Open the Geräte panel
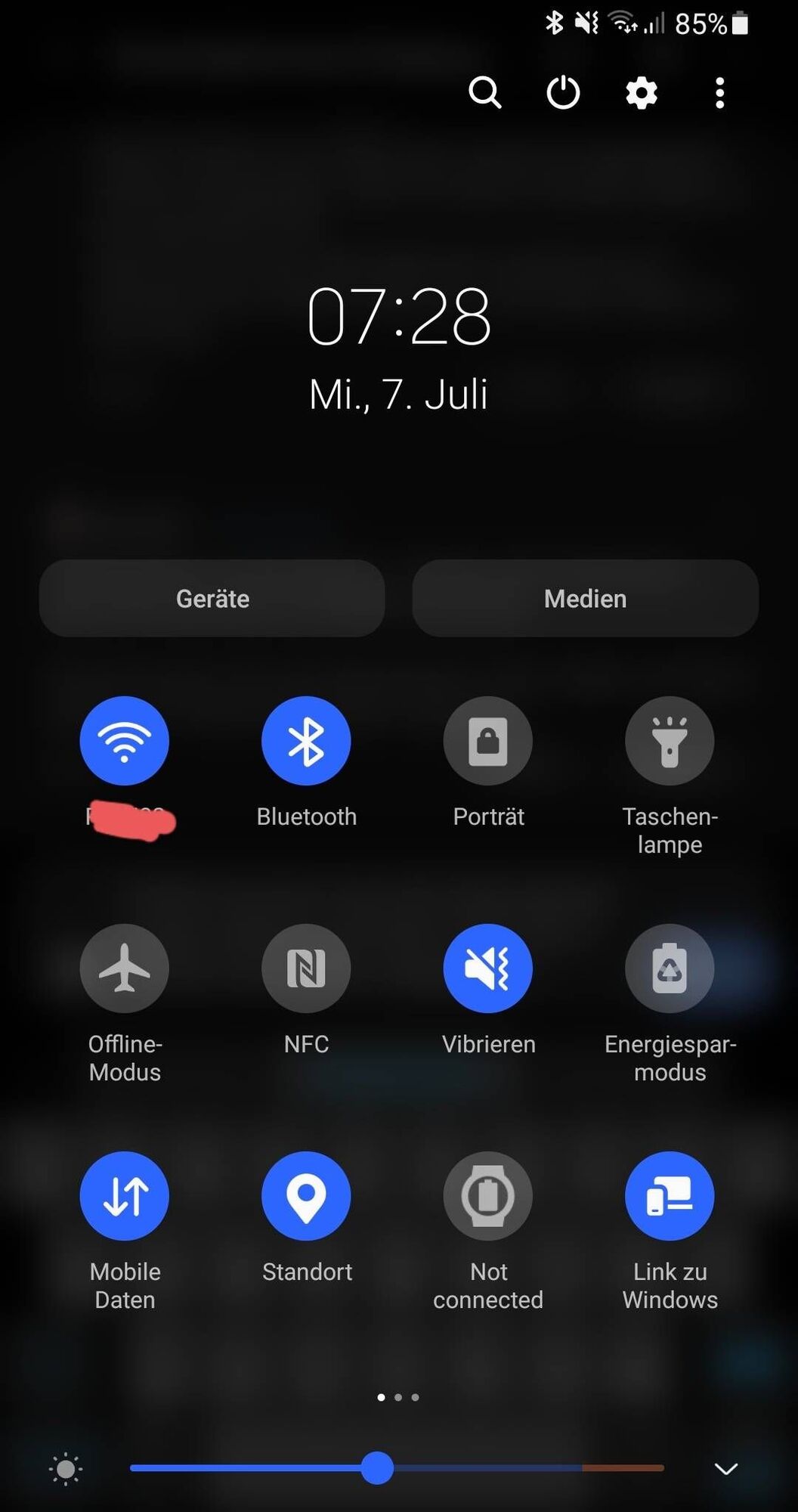 212,598
